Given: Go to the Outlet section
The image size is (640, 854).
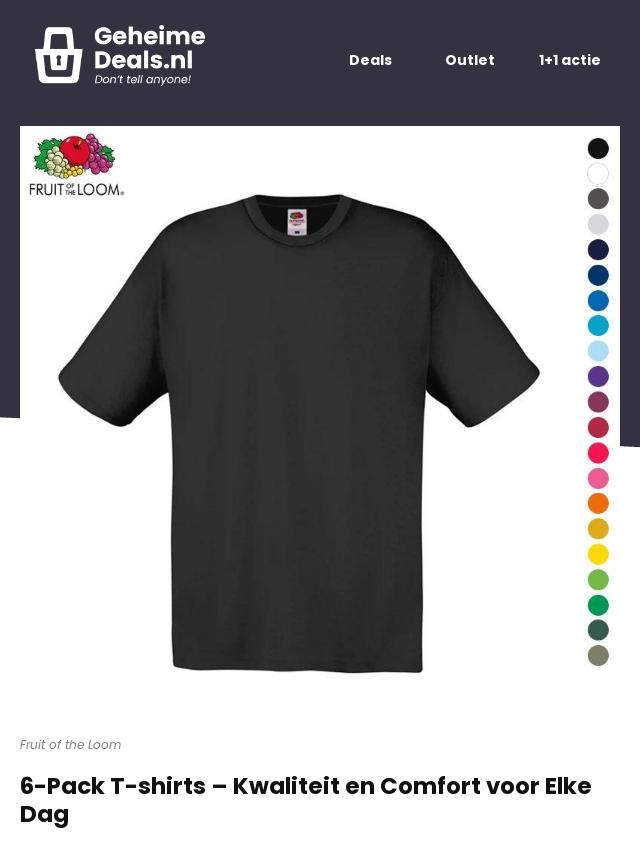Looking at the screenshot, I should point(469,60).
